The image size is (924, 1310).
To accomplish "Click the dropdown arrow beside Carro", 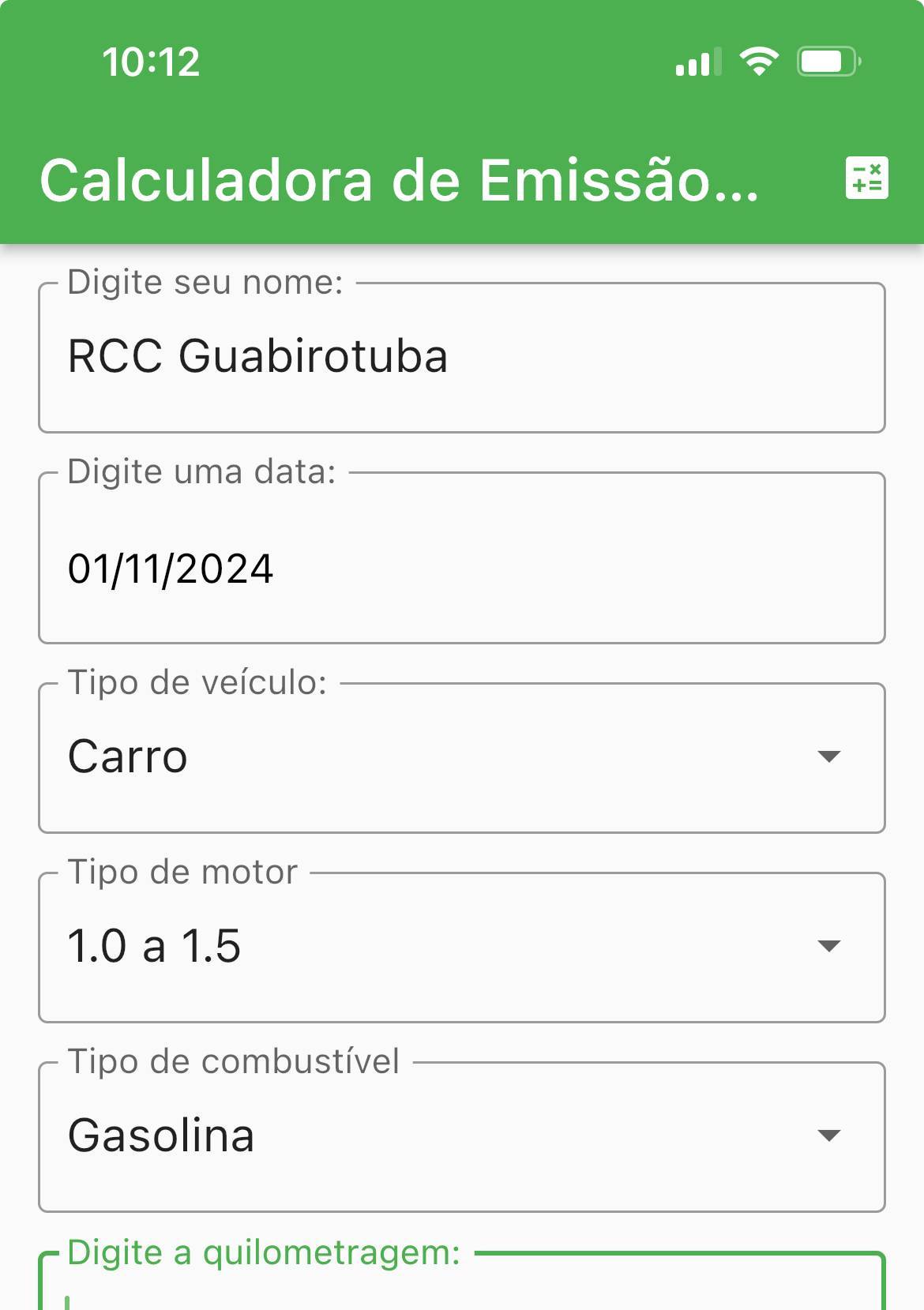I will click(x=827, y=756).
